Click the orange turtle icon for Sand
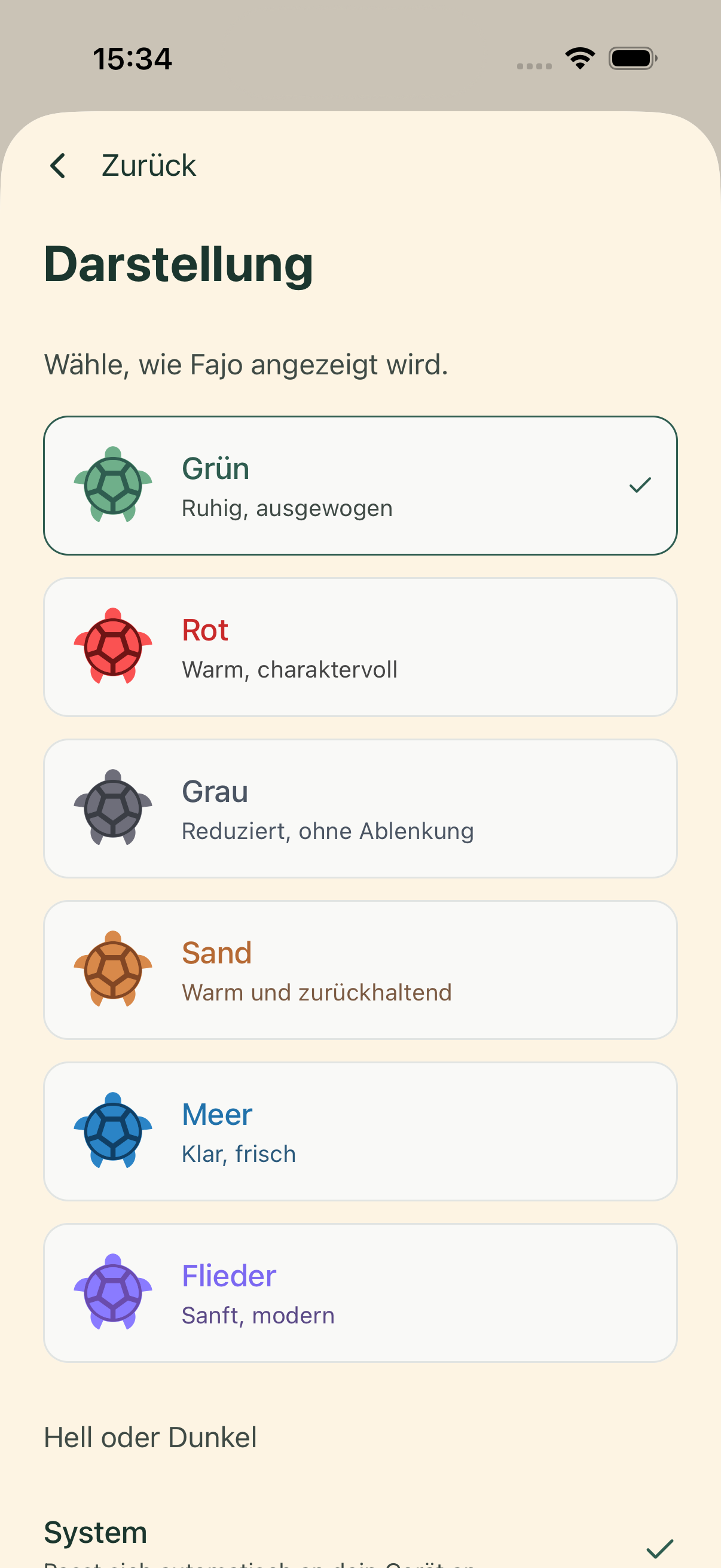 point(112,969)
